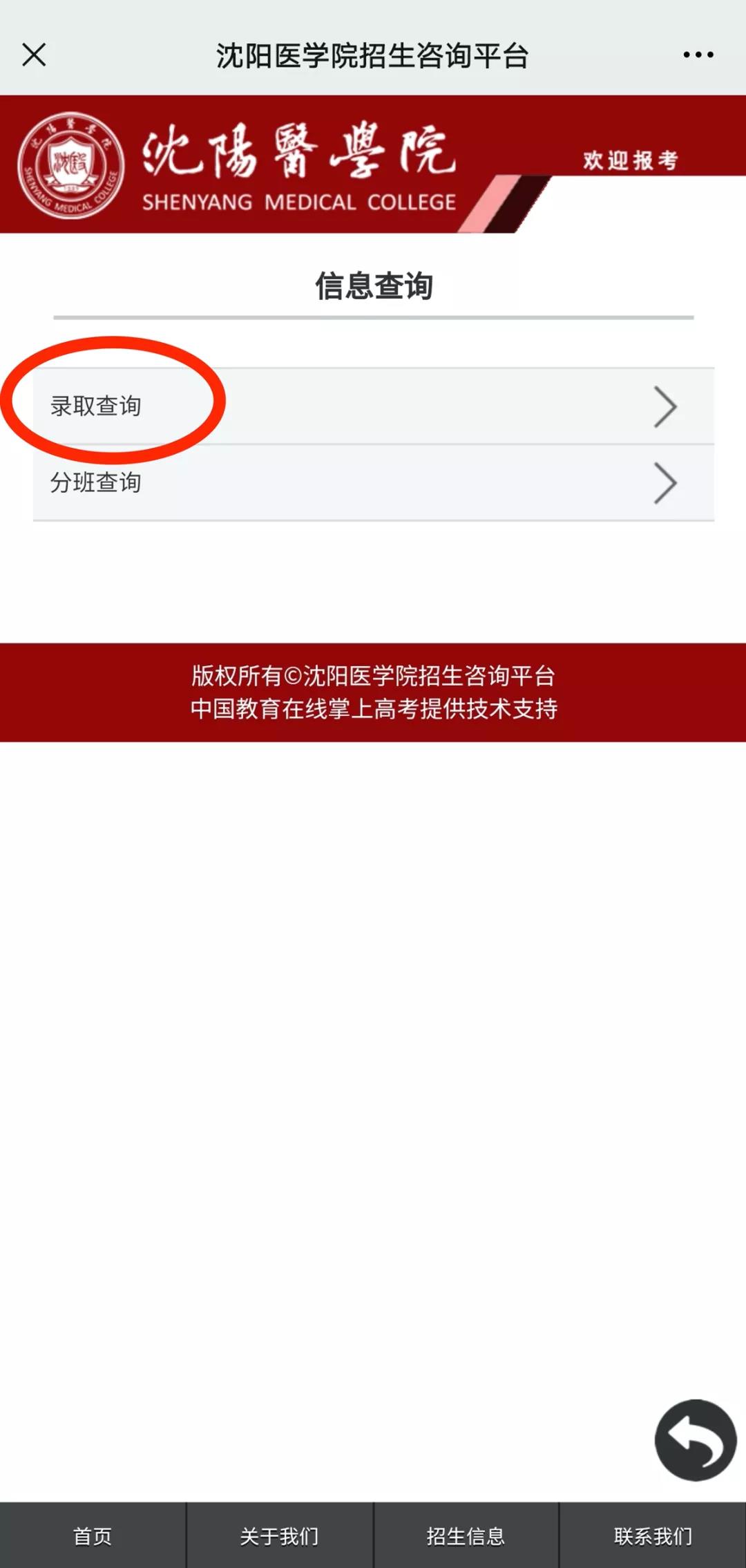
Task: Close the page with the X icon
Action: [34, 55]
